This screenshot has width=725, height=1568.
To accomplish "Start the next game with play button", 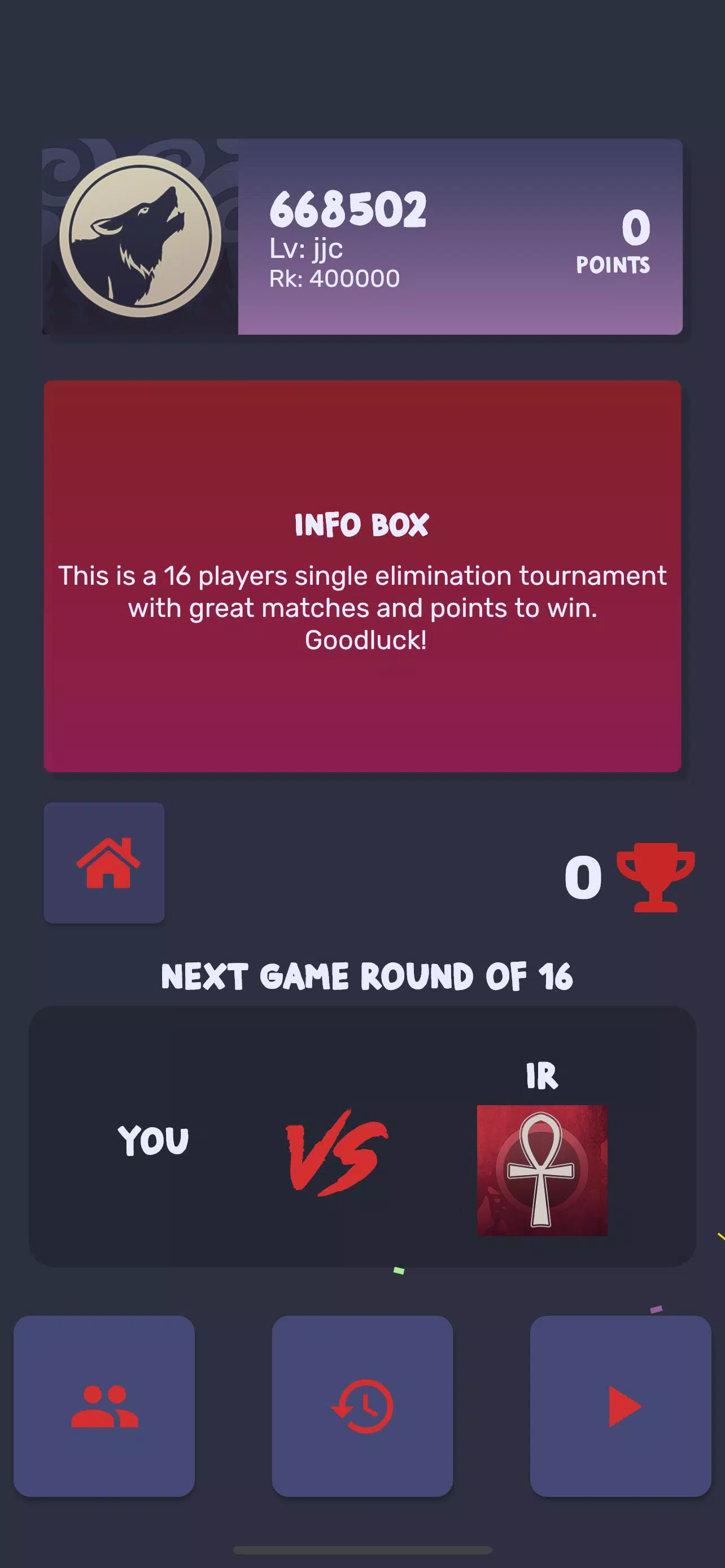I will point(621,1405).
